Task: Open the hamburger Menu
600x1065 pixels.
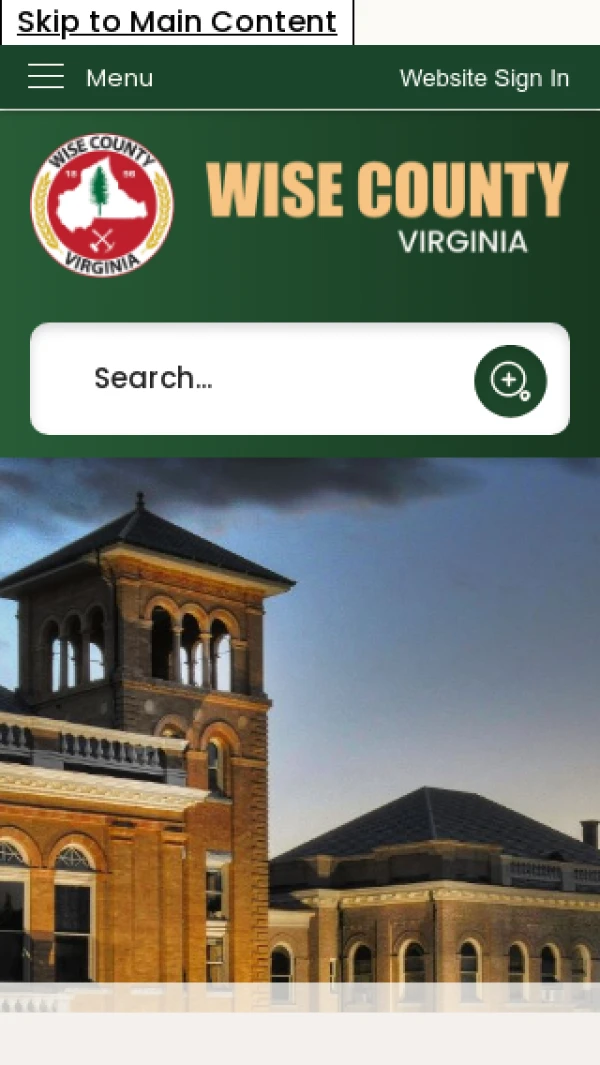Action: point(90,78)
